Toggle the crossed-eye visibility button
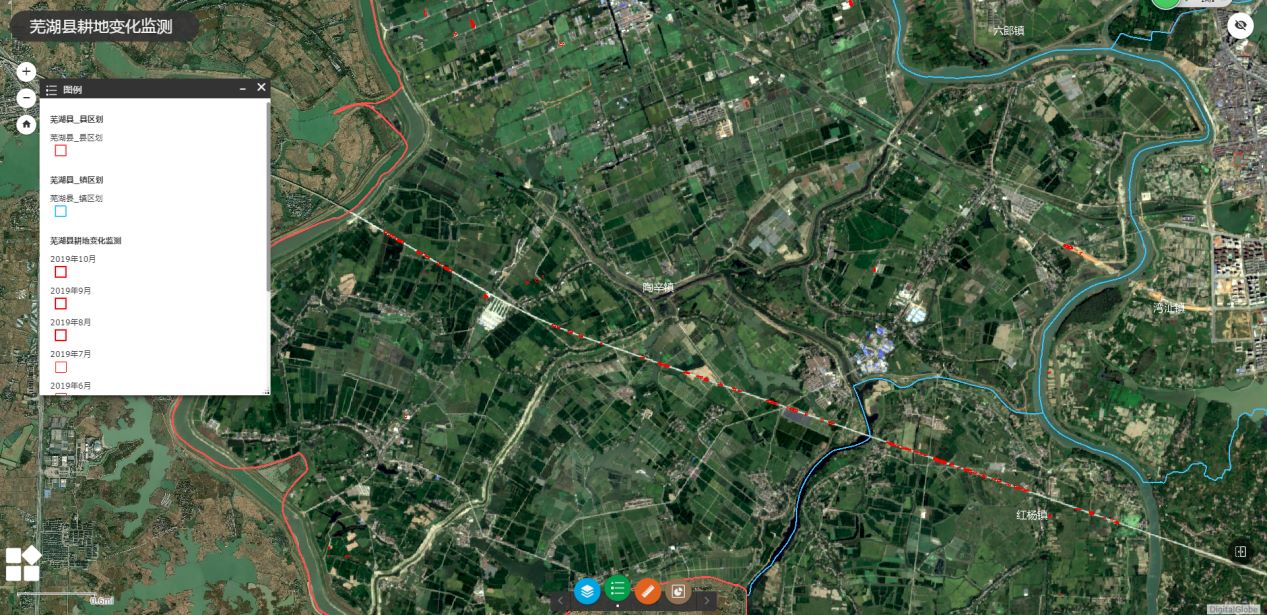1267x615 pixels. (x=1240, y=25)
